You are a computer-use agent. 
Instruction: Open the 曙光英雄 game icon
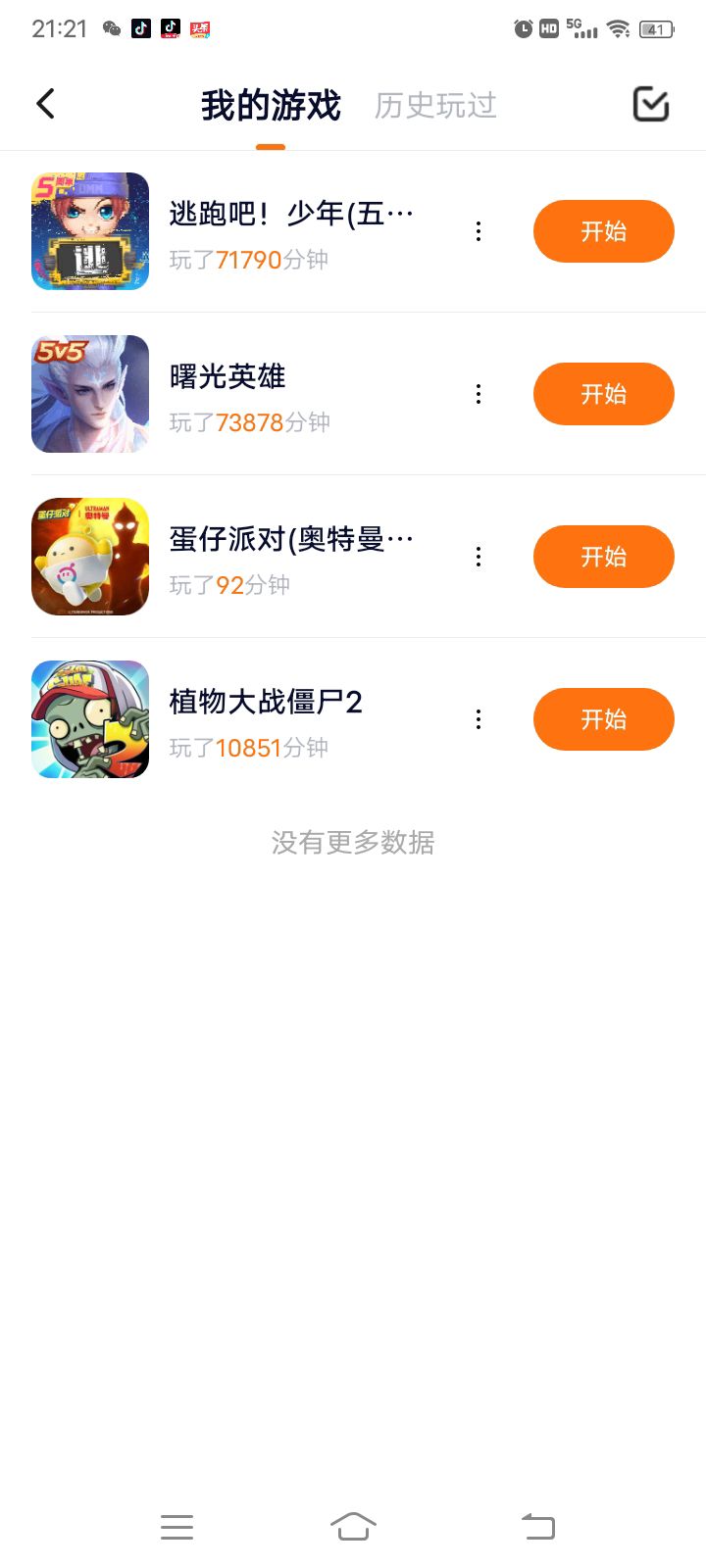click(90, 394)
